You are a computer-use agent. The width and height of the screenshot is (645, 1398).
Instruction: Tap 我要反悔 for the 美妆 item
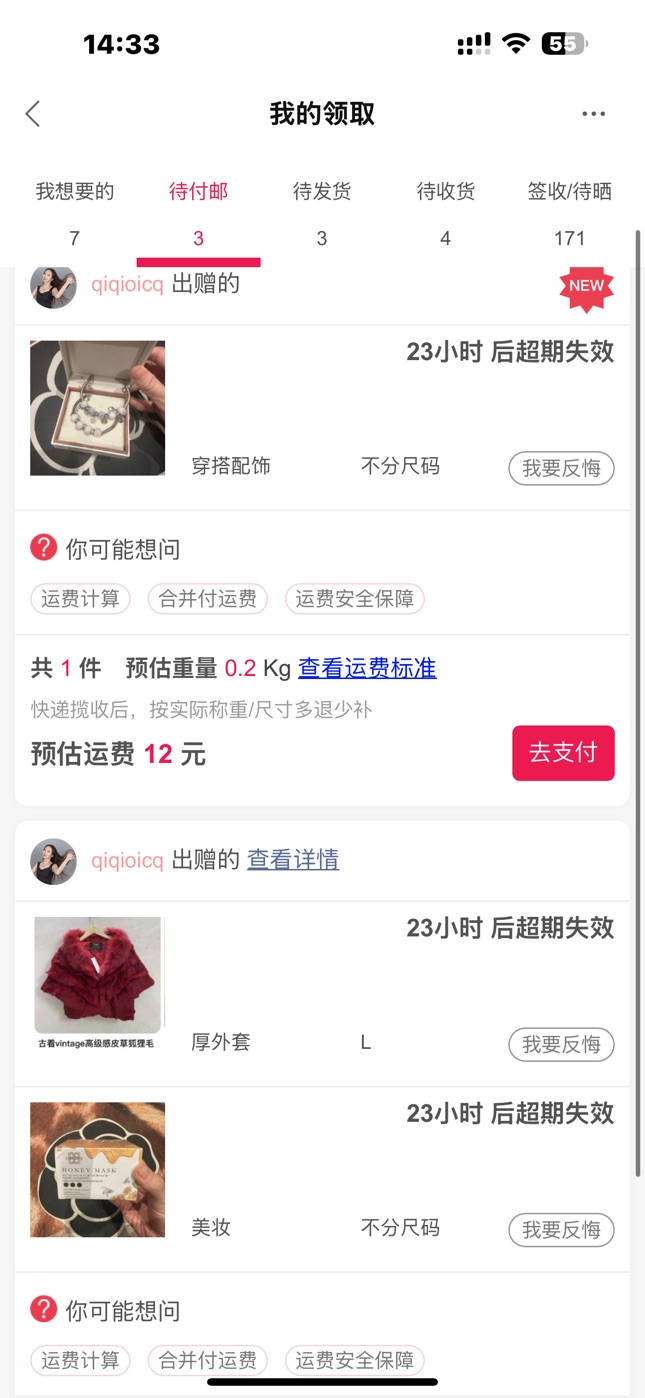pos(561,1230)
